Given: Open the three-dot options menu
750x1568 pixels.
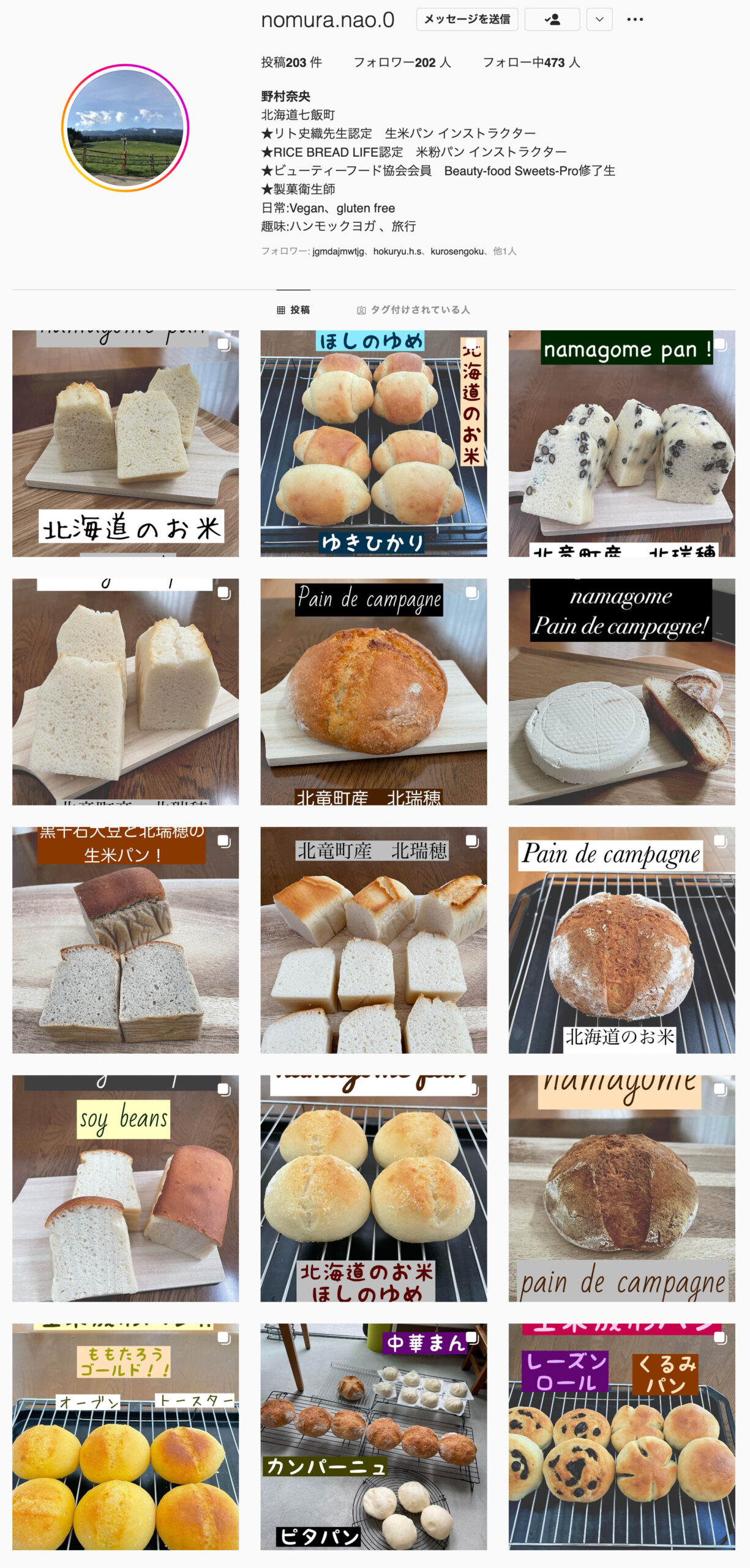Looking at the screenshot, I should coord(635,20).
